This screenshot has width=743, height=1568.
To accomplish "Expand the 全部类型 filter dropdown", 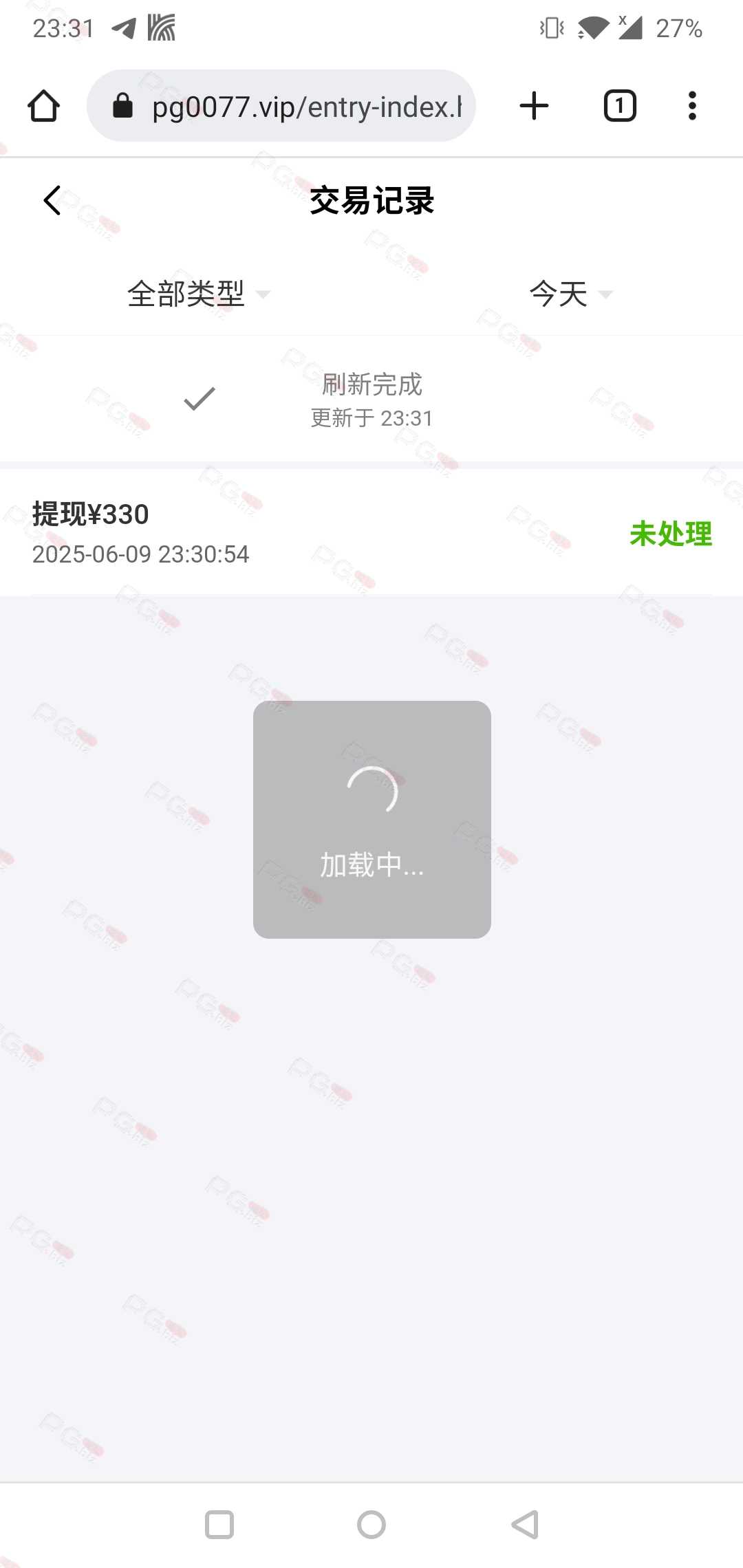I will pos(198,294).
